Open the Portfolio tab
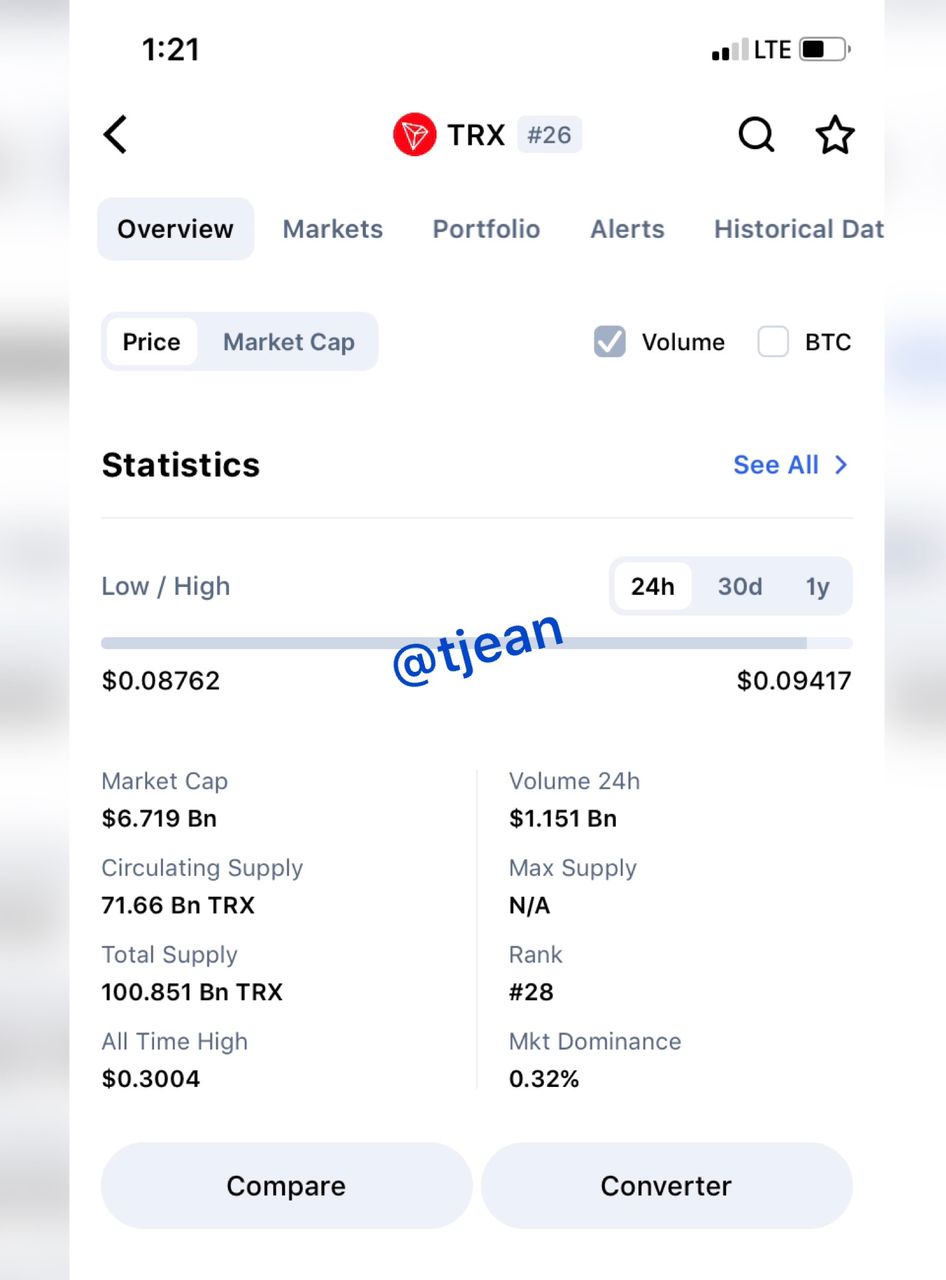946x1280 pixels. (486, 229)
